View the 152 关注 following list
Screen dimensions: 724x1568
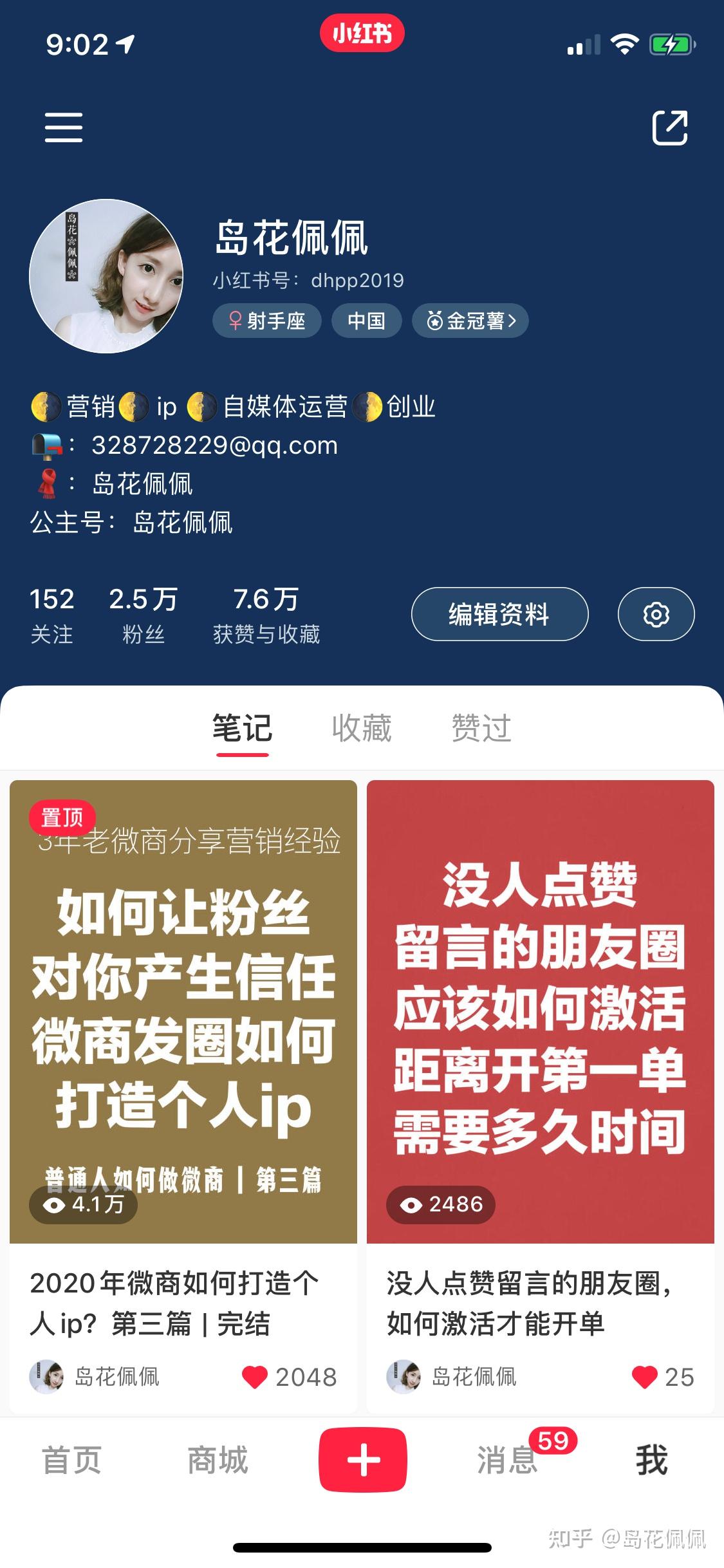[52, 615]
